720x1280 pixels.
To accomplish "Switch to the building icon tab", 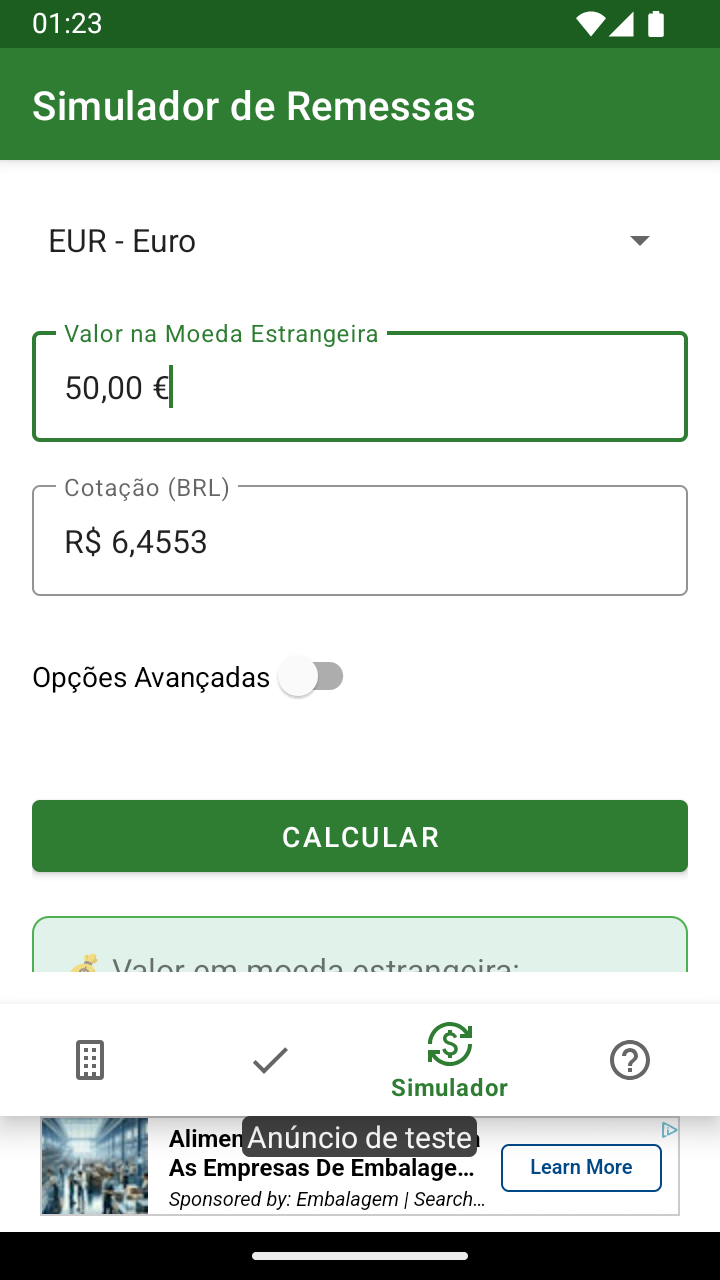I will click(x=90, y=1060).
